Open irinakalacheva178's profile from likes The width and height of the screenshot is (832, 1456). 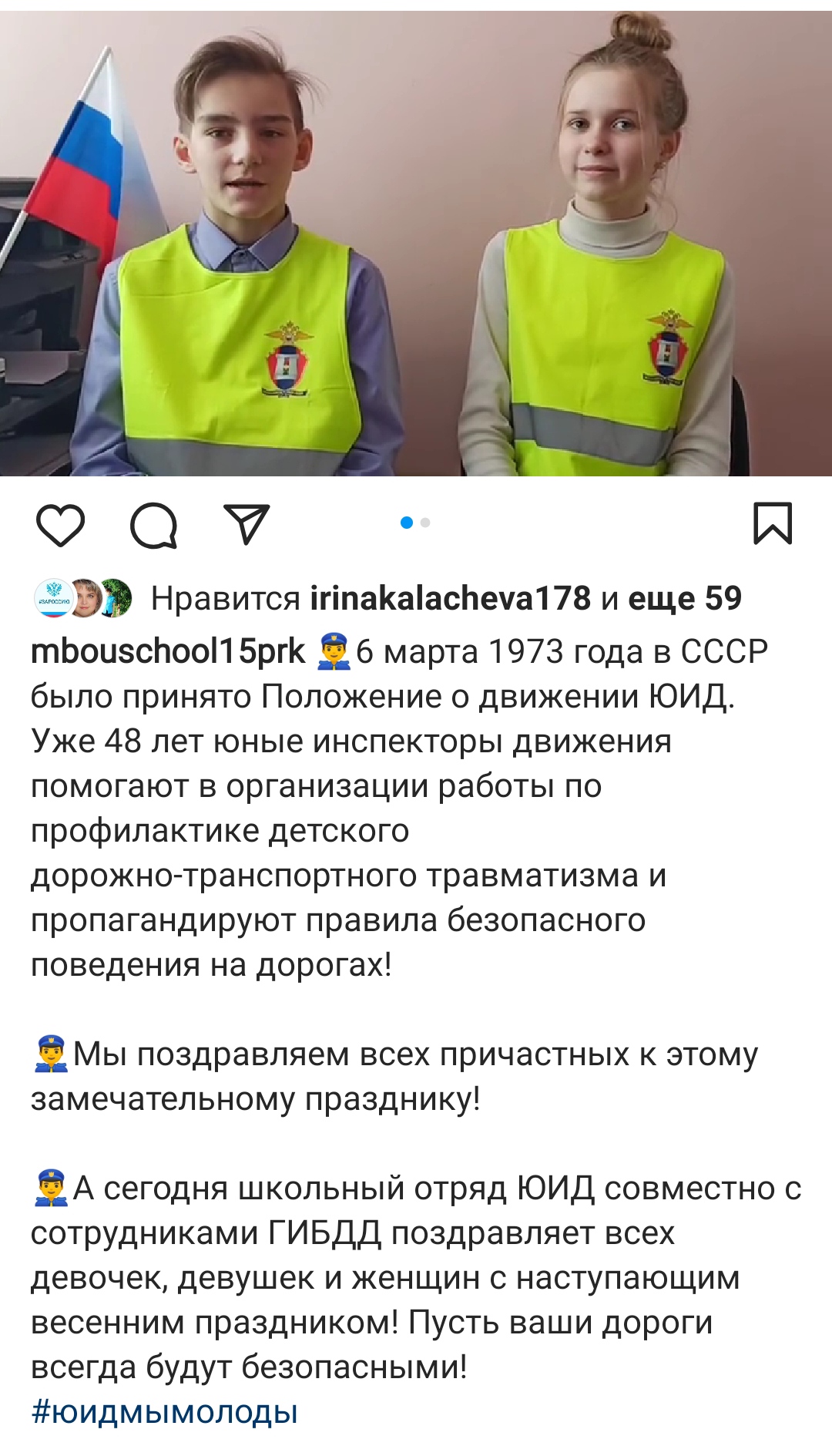(450, 598)
